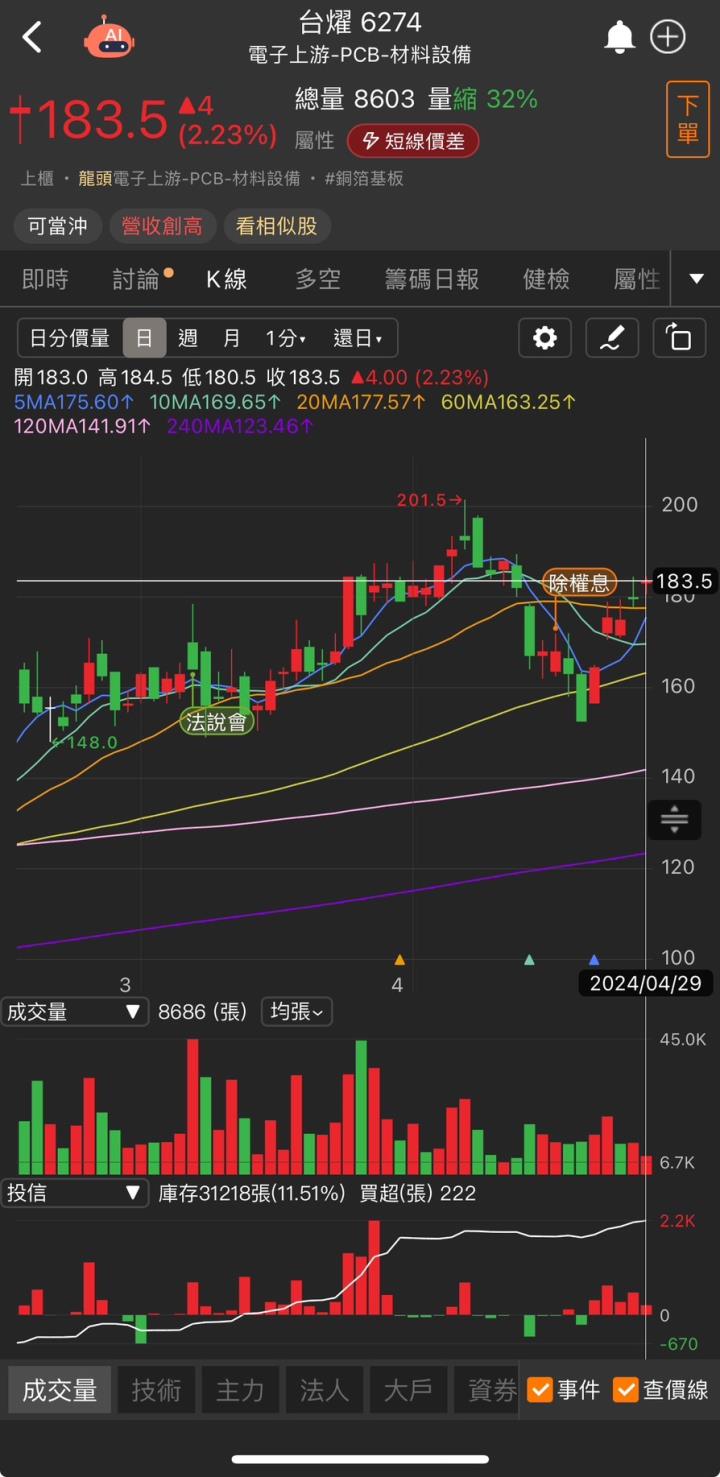The width and height of the screenshot is (720, 1477).
Task: Open the chart drawing tool
Action: tap(612, 338)
